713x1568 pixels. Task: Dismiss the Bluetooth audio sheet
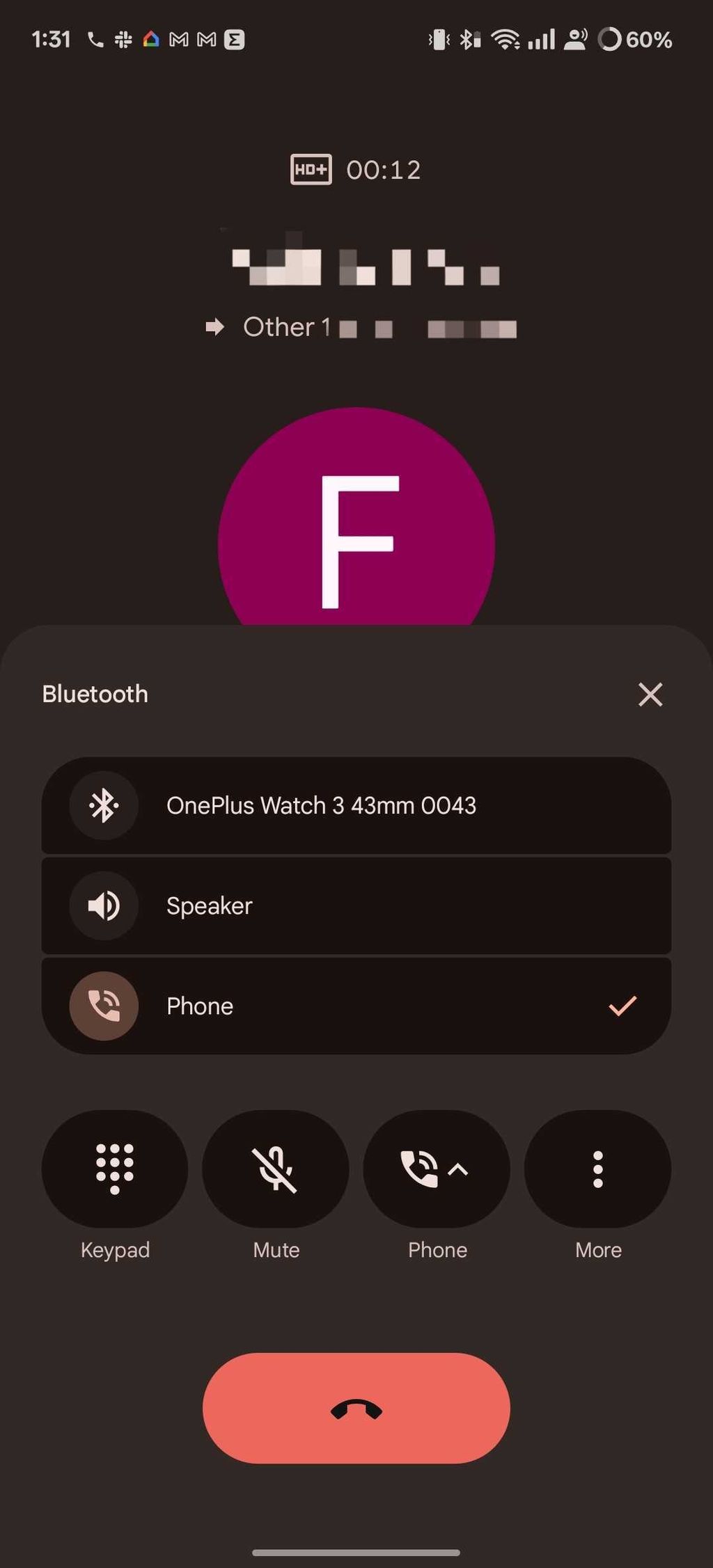tap(650, 694)
